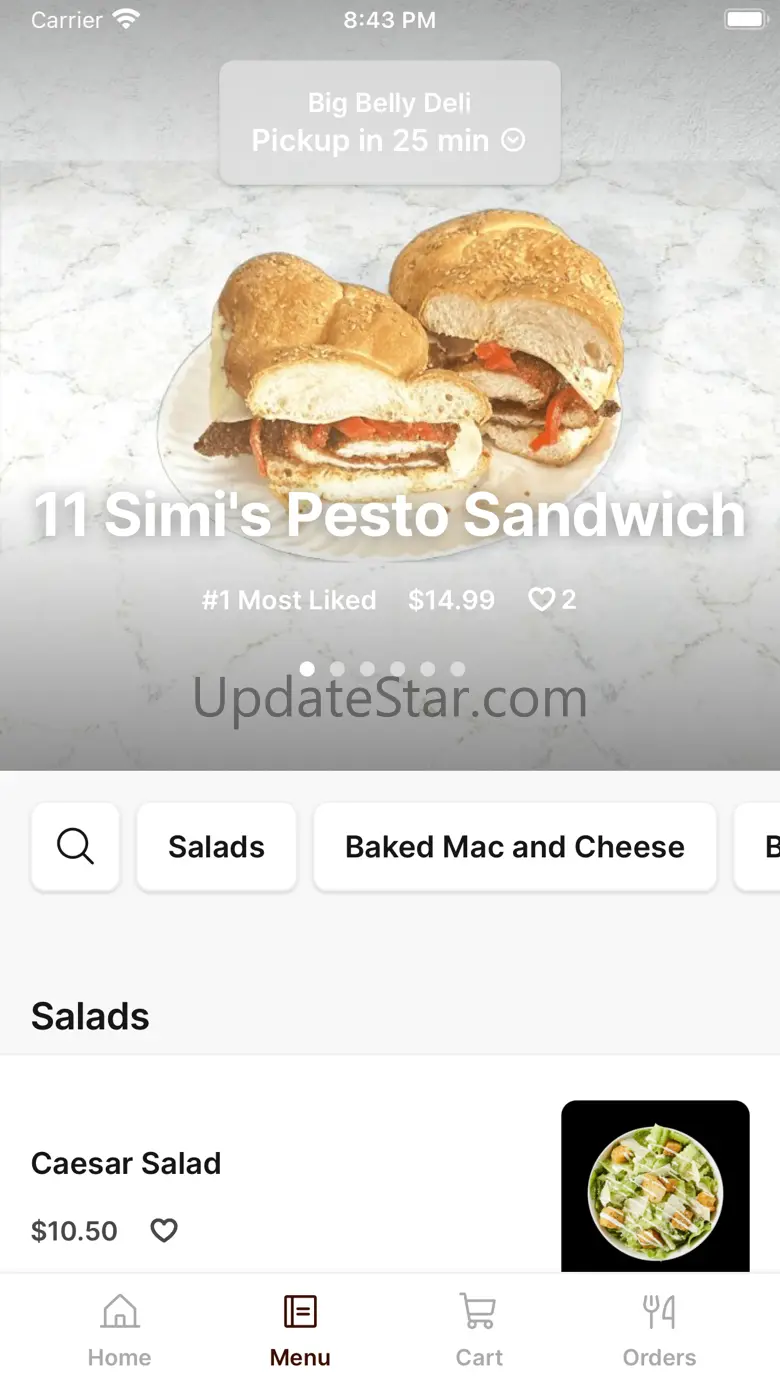Open the menu search
This screenshot has height=1387, width=780.
point(75,847)
